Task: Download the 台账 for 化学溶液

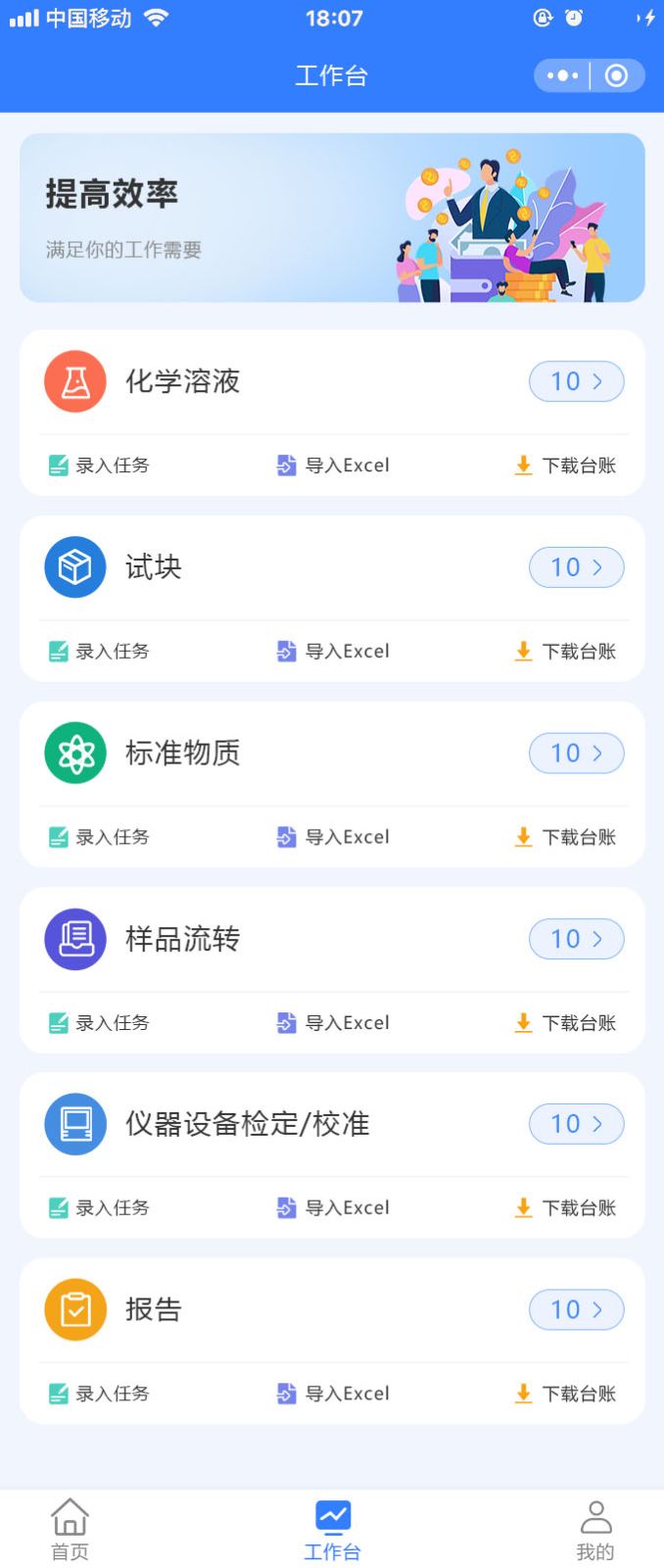Action: [566, 465]
